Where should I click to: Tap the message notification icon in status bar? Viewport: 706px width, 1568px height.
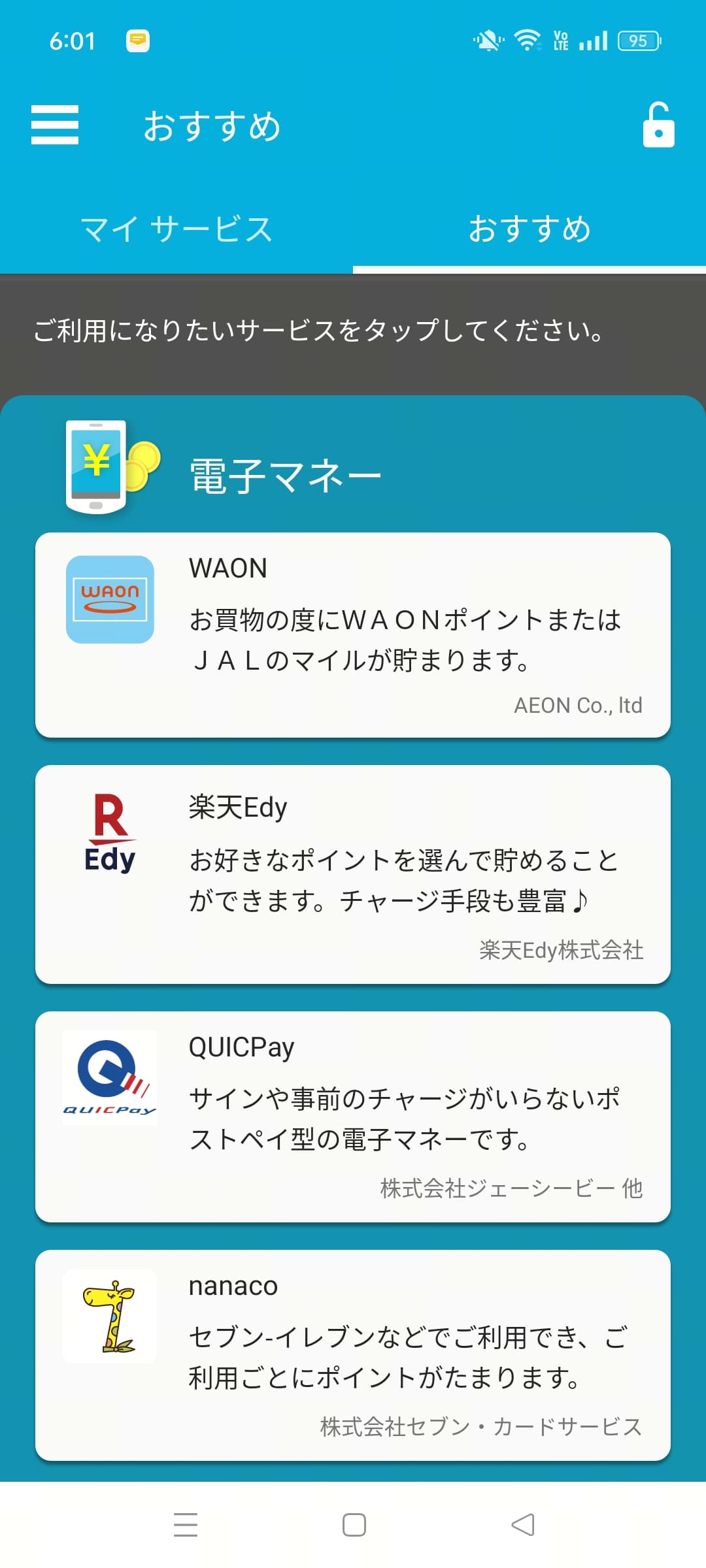tap(137, 41)
